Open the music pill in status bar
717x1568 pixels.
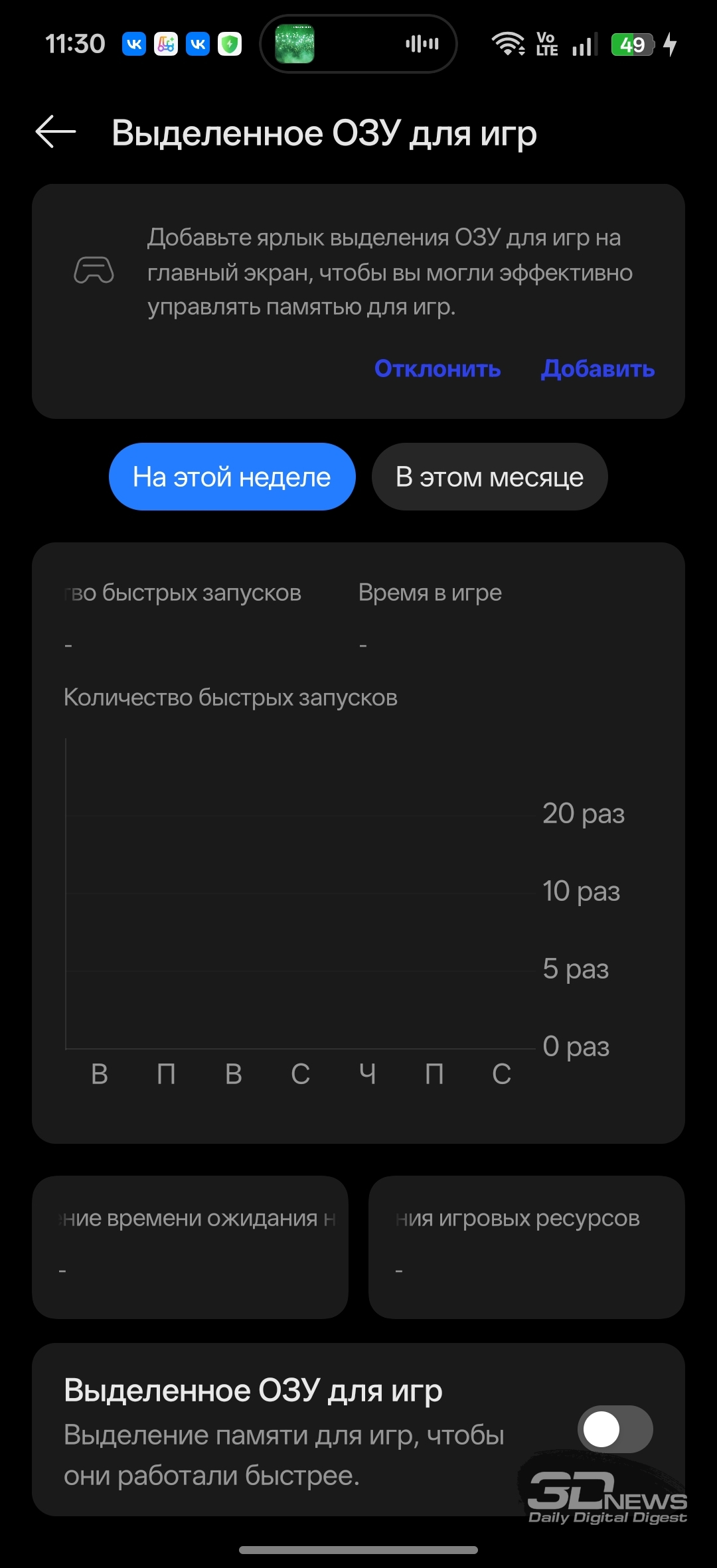(x=358, y=44)
